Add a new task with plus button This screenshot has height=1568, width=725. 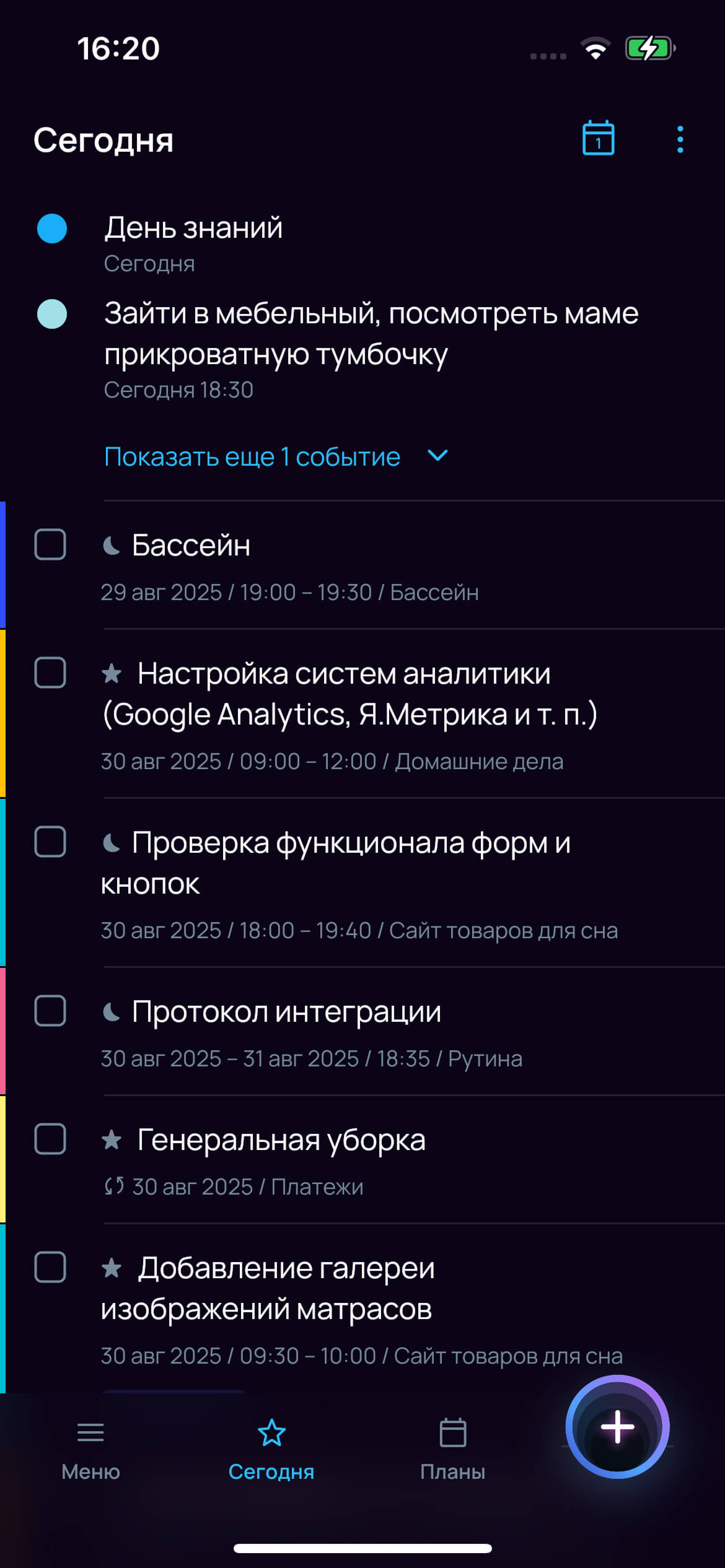pyautogui.click(x=617, y=1427)
